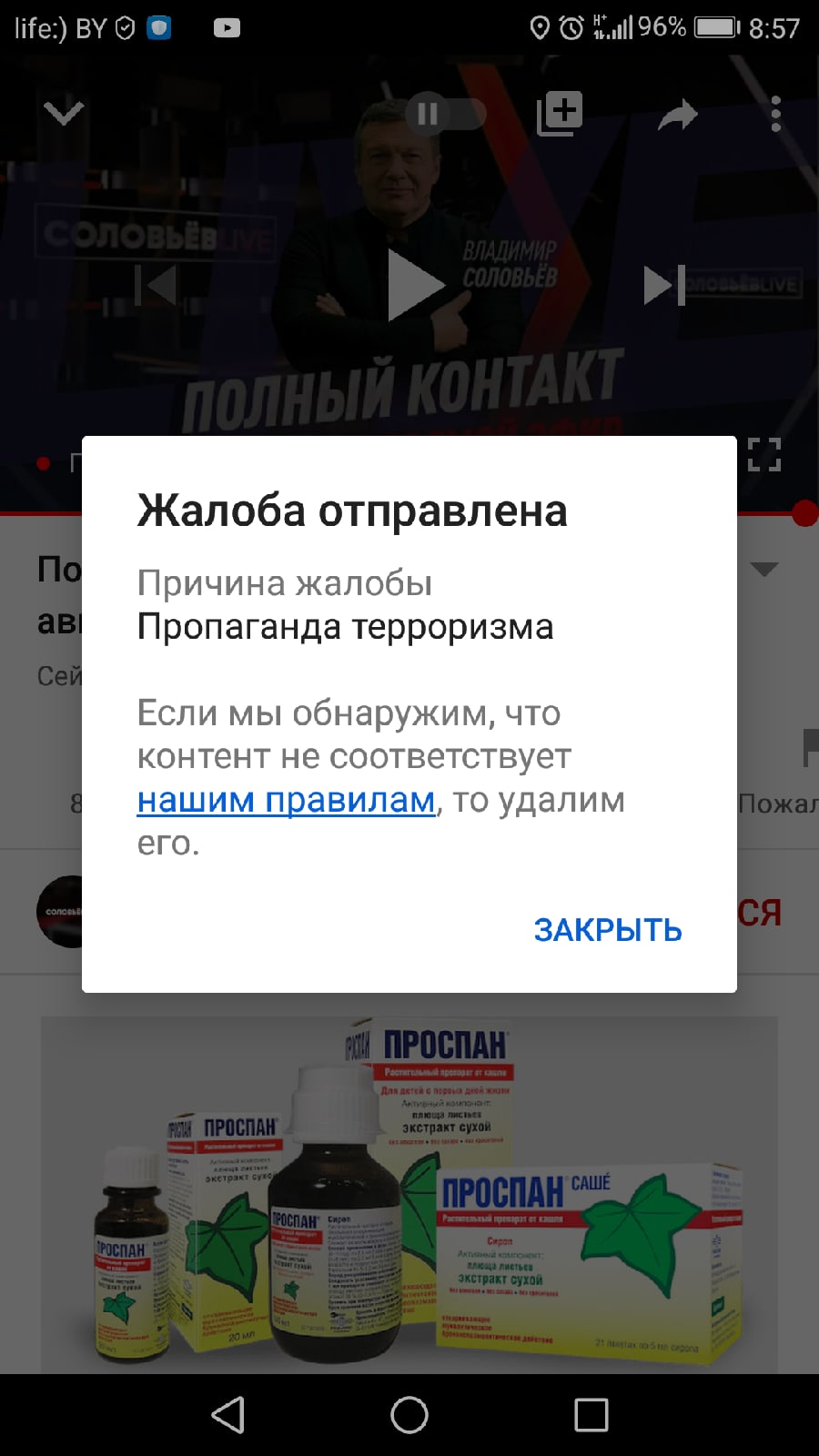Toggle the autoplay switch
This screenshot has width=819, height=1456.
pos(445,114)
